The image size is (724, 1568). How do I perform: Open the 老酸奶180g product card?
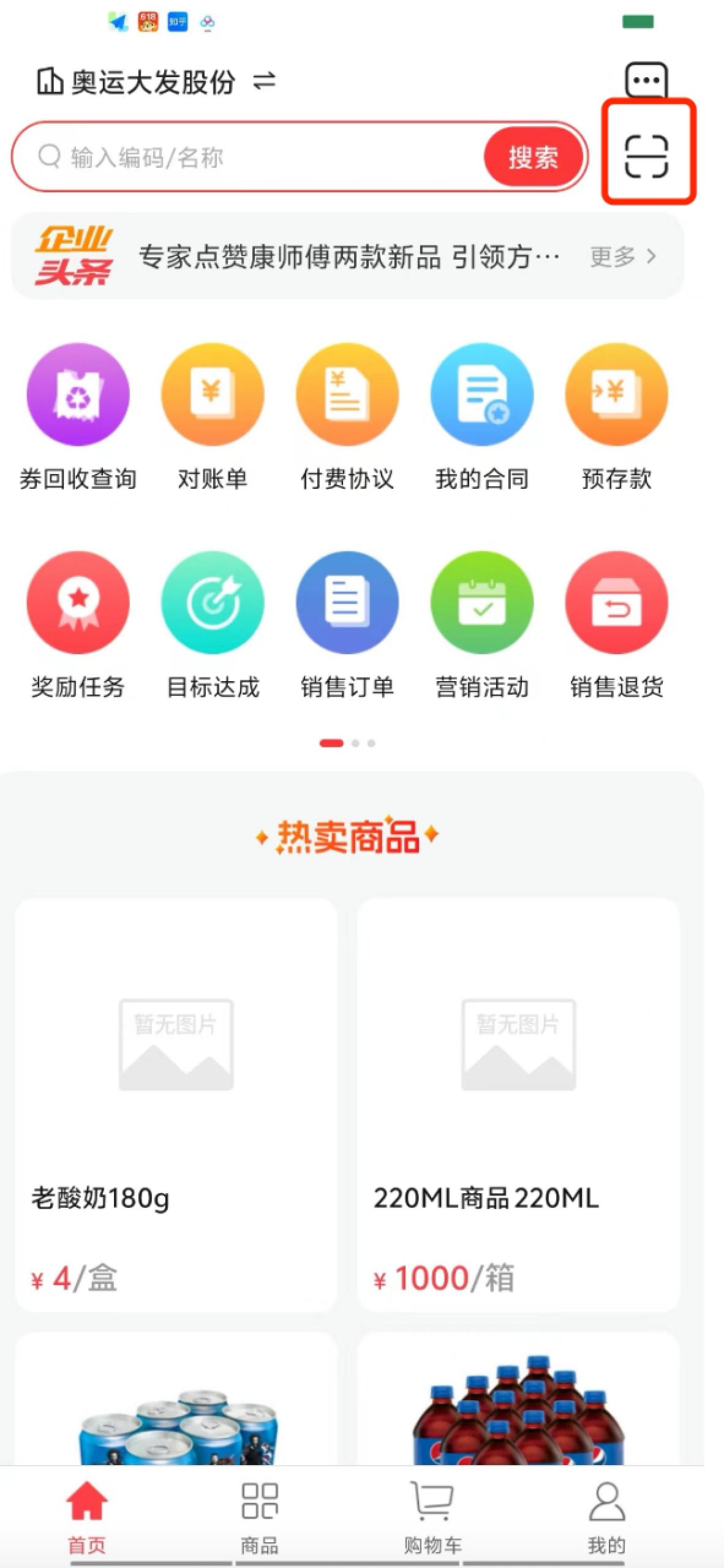pos(176,1102)
